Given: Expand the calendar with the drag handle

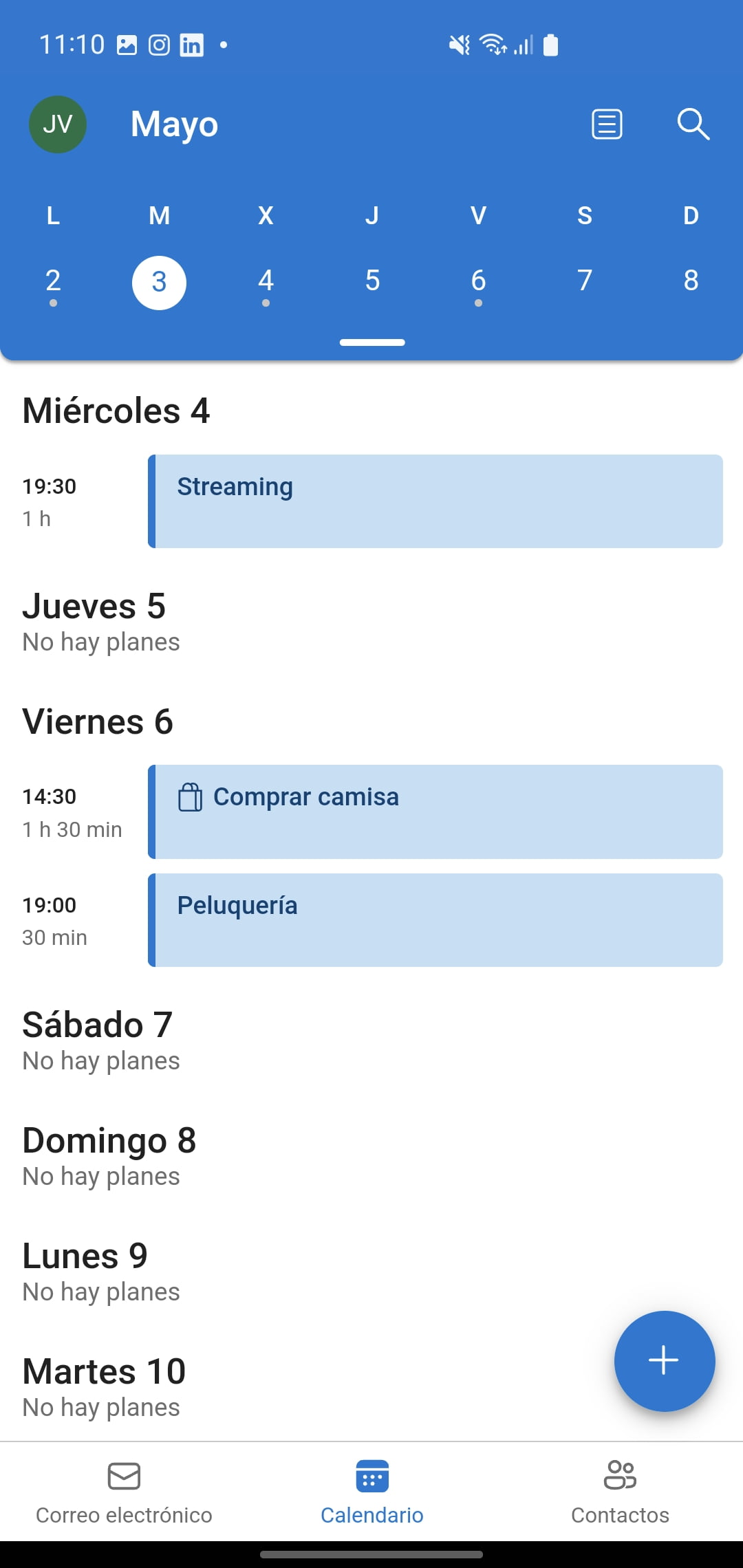Looking at the screenshot, I should [x=371, y=342].
